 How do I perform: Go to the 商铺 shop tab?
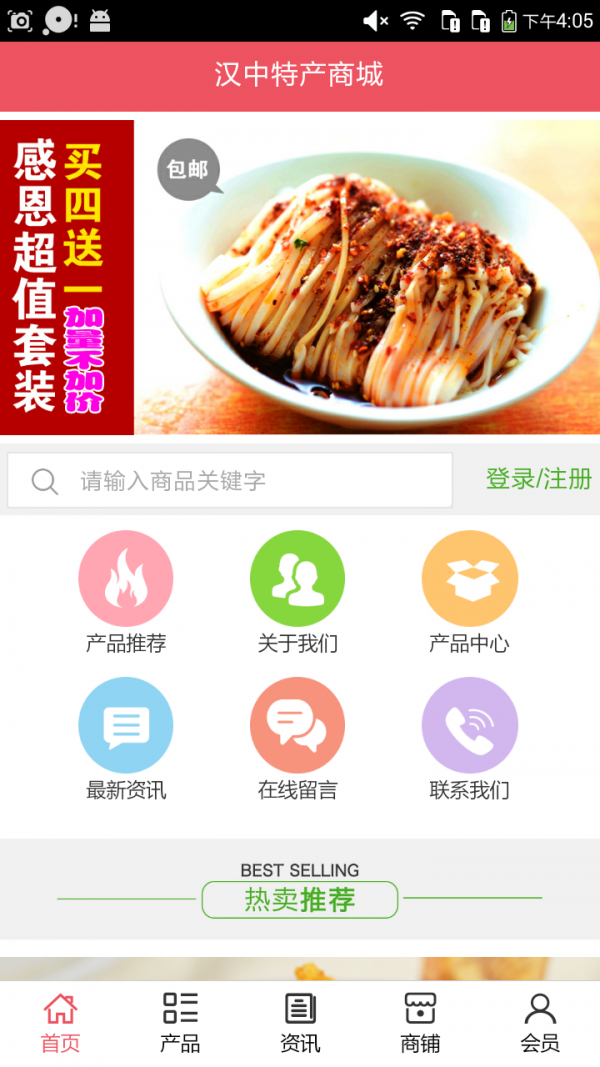point(420,1022)
